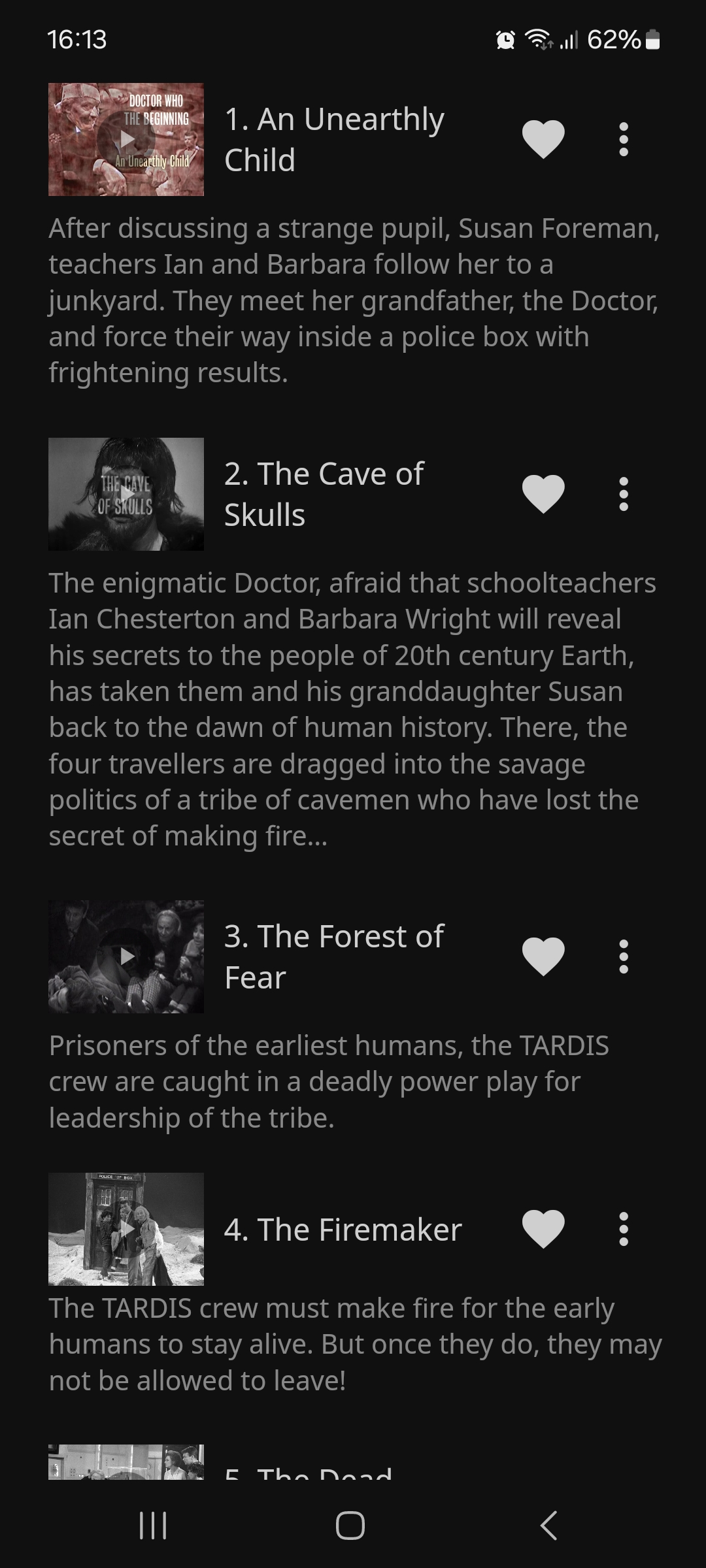Screen dimensions: 706x1568
Task: Open three-dot menu for The Firemaker
Action: pos(624,1229)
